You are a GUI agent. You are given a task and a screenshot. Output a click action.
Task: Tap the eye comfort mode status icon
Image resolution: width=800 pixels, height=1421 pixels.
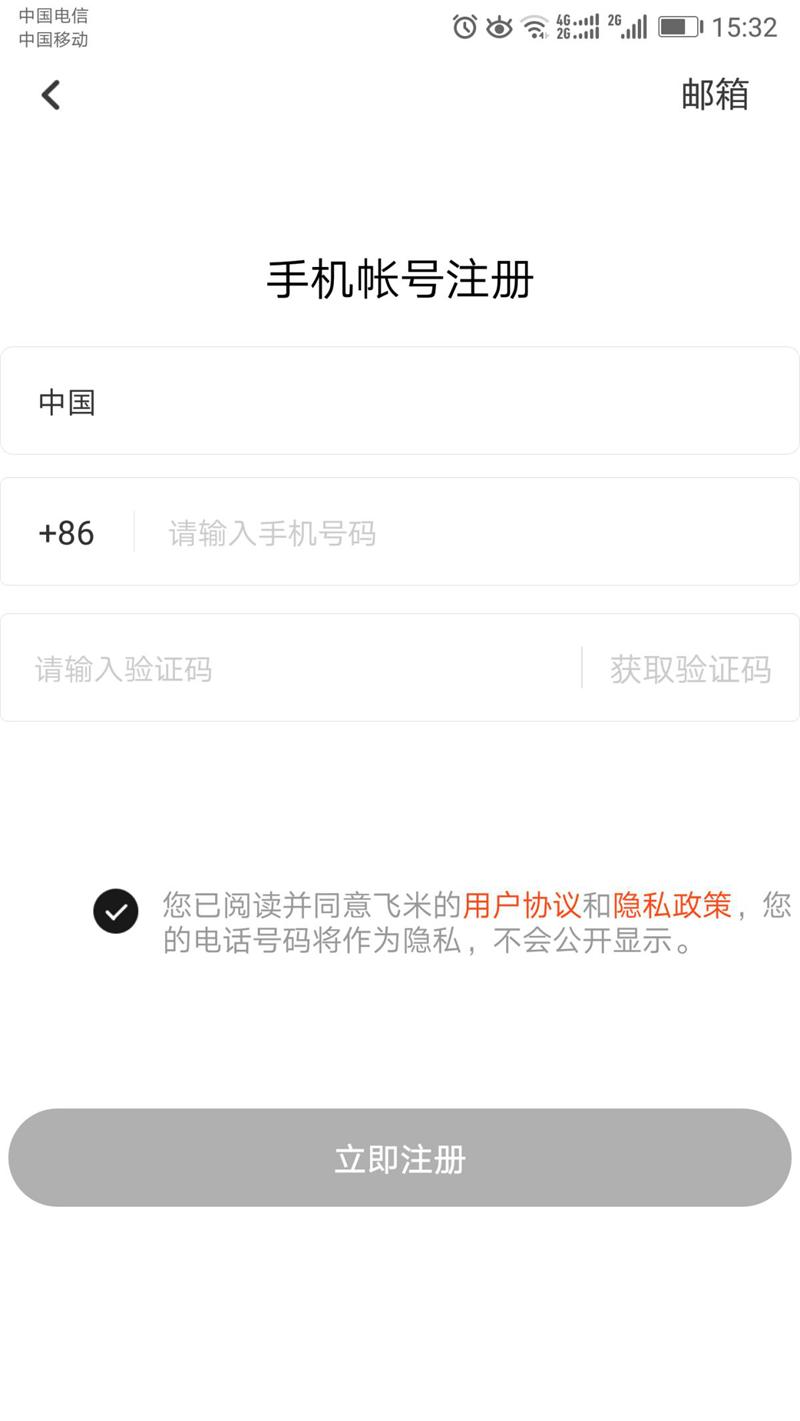[500, 27]
